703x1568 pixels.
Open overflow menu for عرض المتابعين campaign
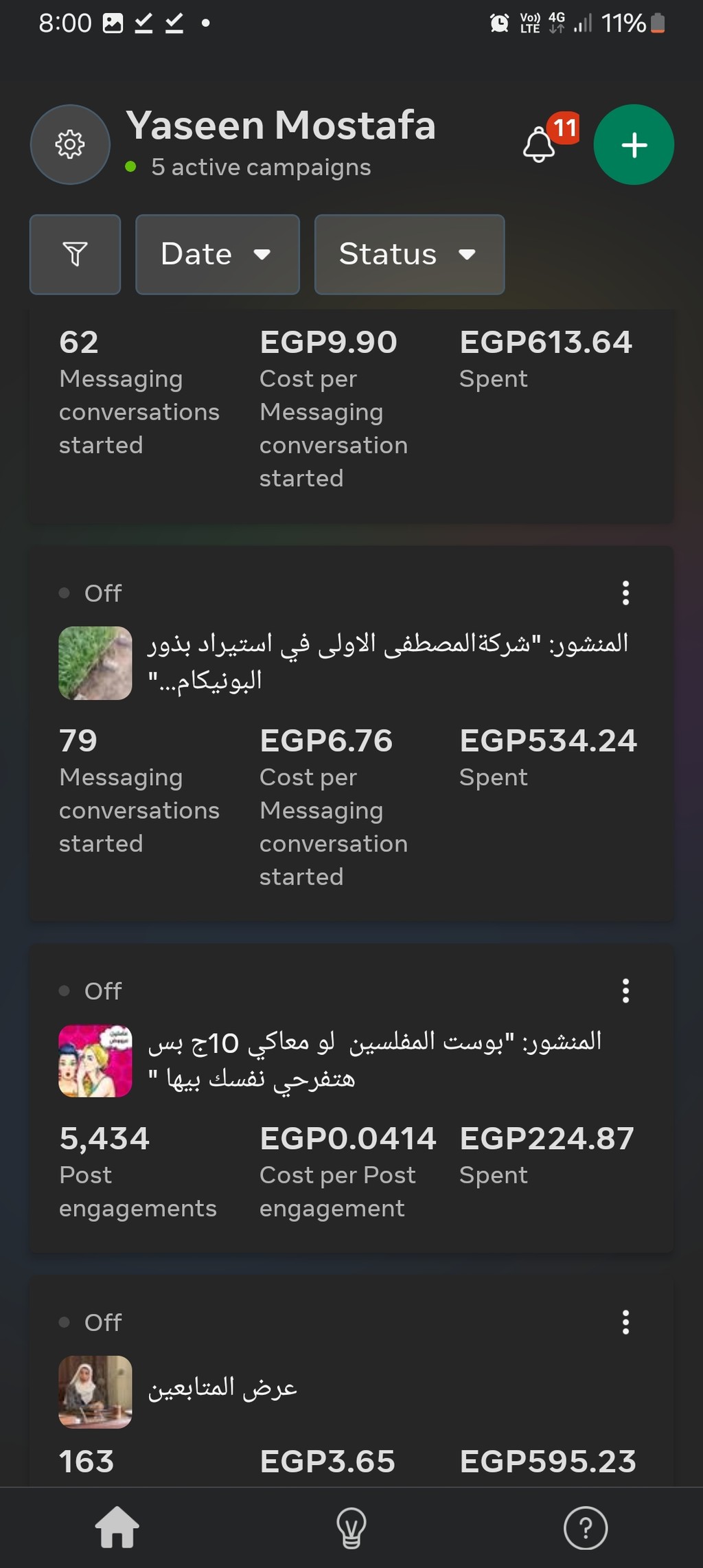point(625,1322)
